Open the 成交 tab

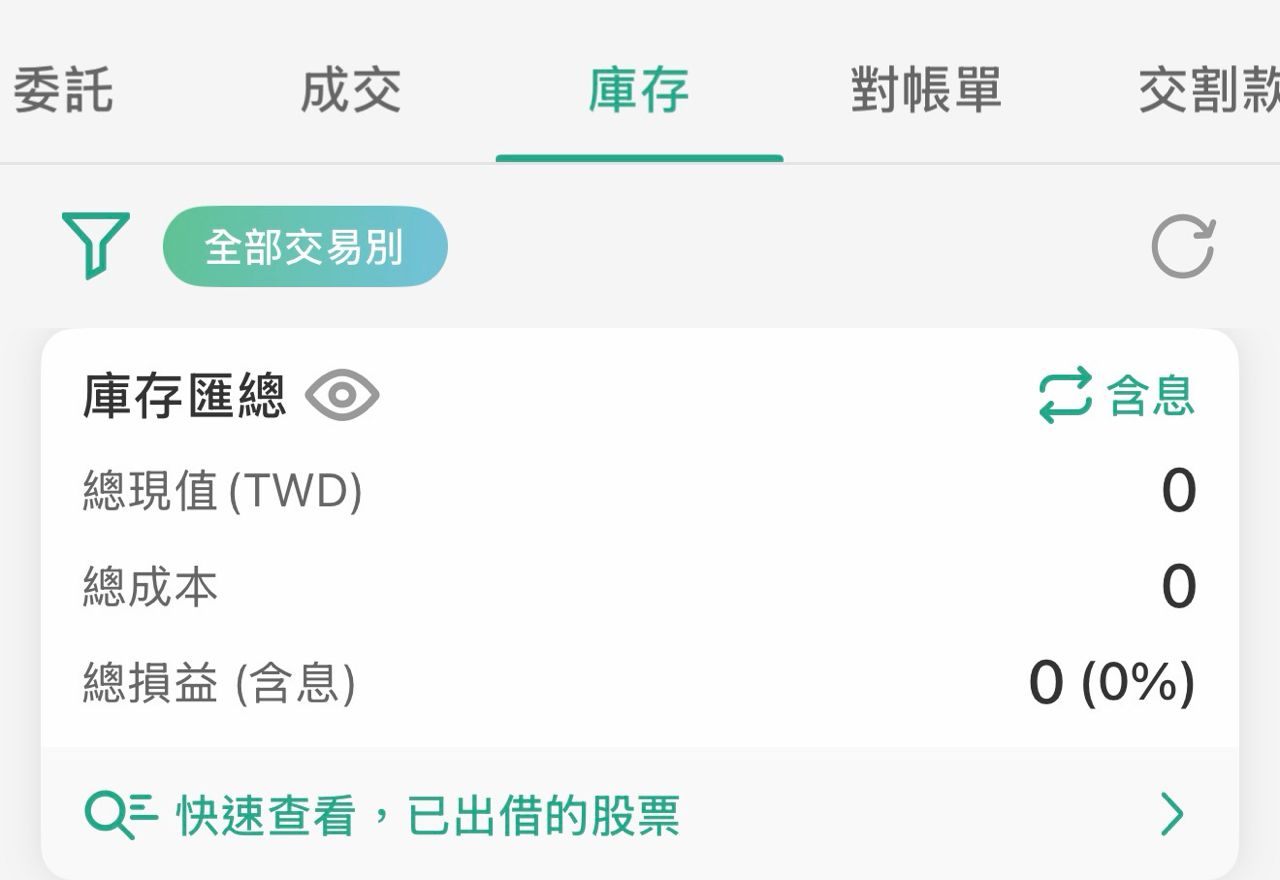351,90
